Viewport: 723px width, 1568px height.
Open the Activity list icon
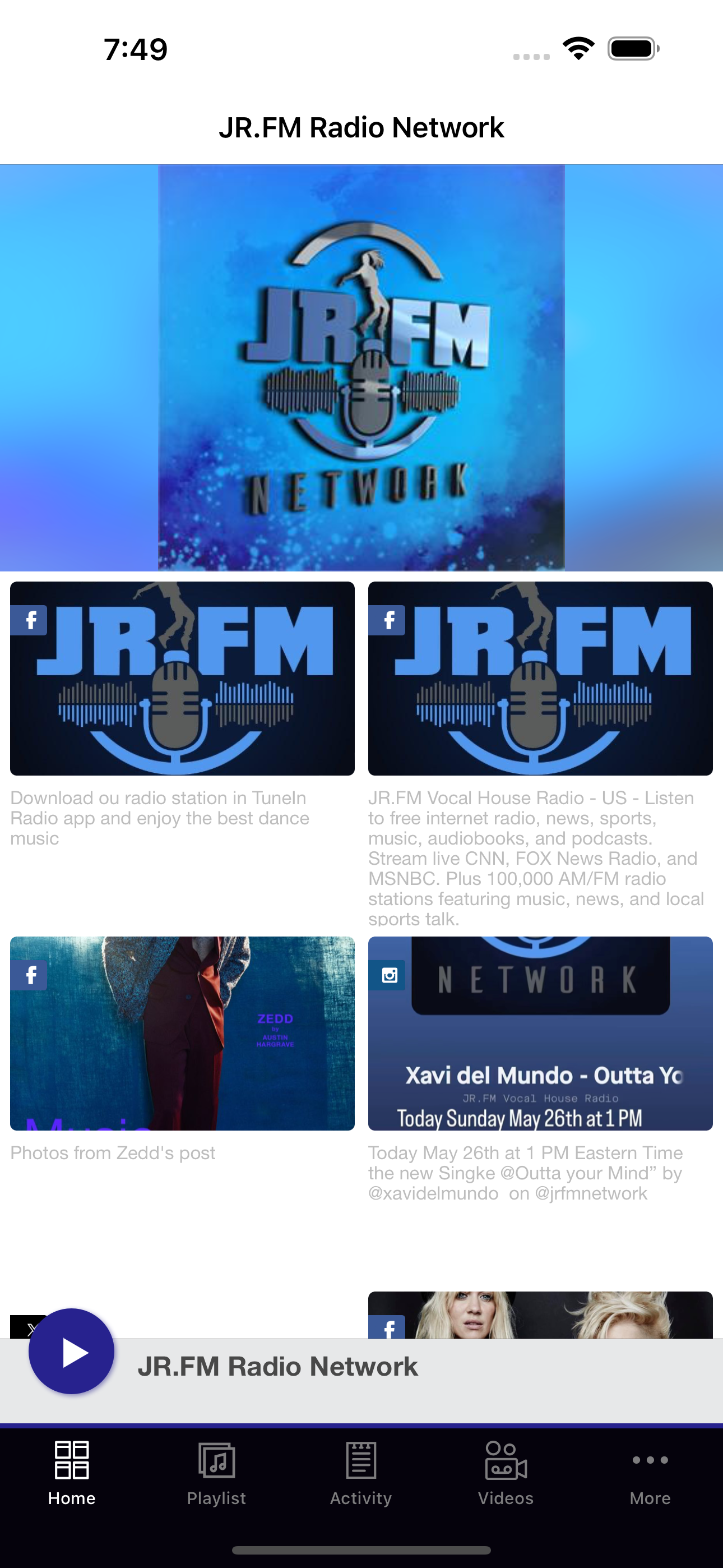[x=361, y=1461]
